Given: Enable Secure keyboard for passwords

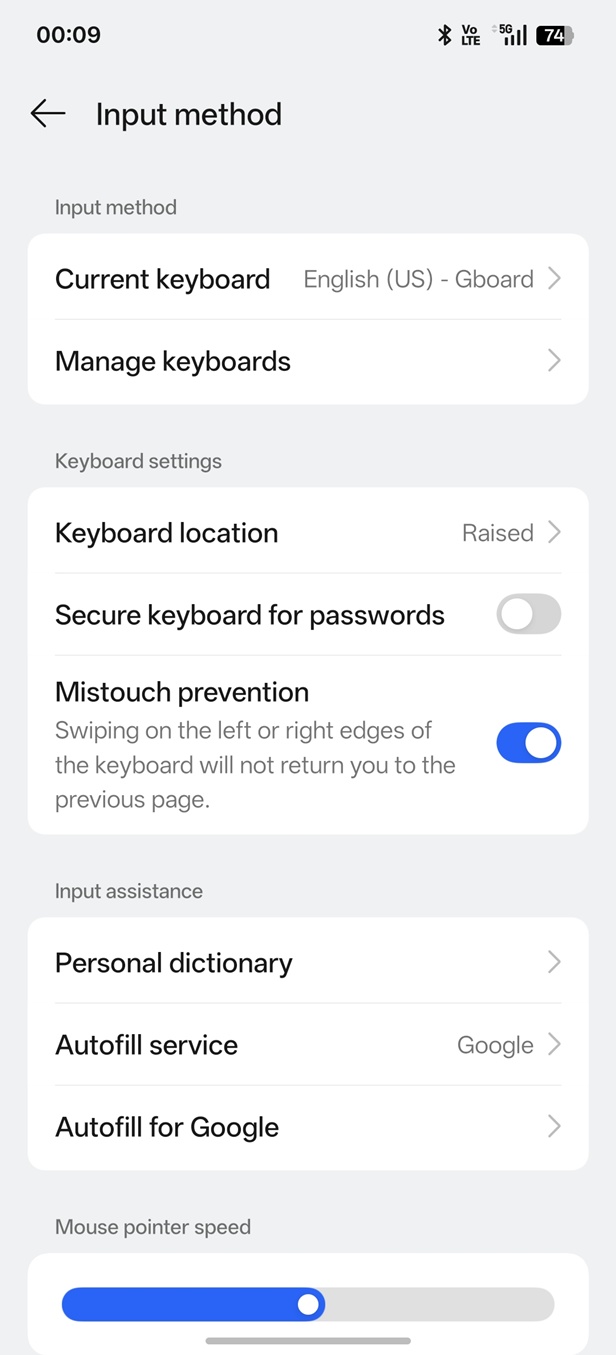Looking at the screenshot, I should 528,615.
